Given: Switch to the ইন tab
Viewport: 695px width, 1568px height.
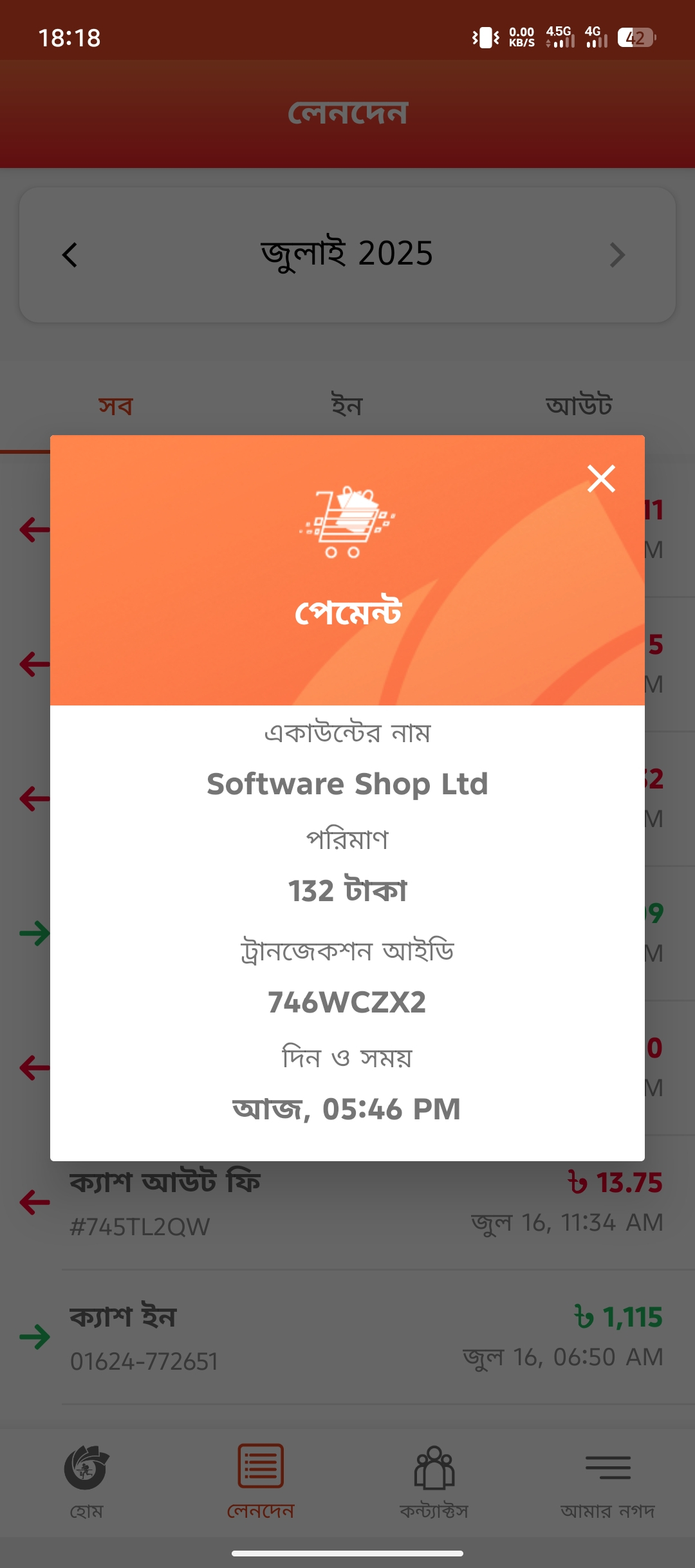Looking at the screenshot, I should click(x=347, y=406).
